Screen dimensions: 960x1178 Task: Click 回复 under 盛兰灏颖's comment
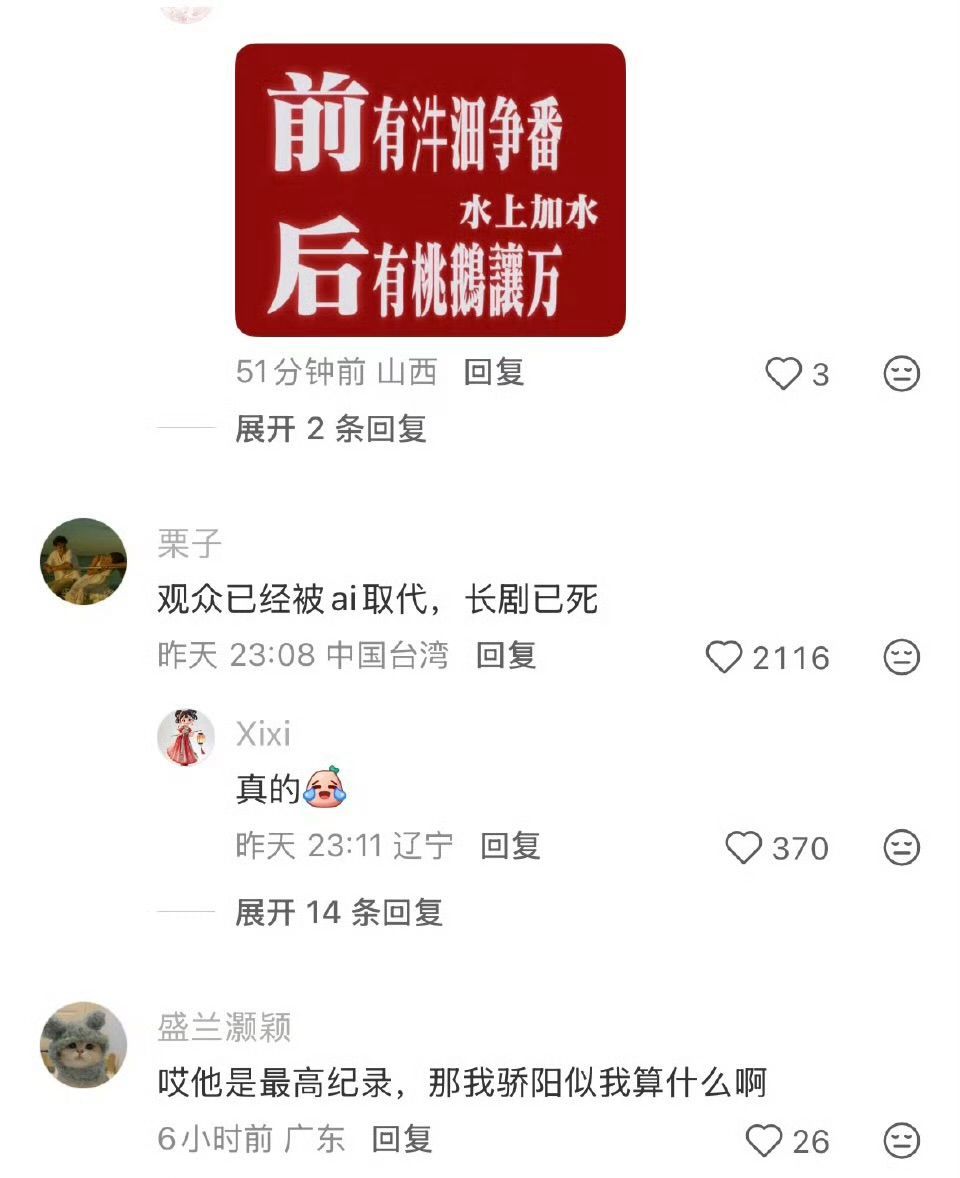[x=404, y=1139]
